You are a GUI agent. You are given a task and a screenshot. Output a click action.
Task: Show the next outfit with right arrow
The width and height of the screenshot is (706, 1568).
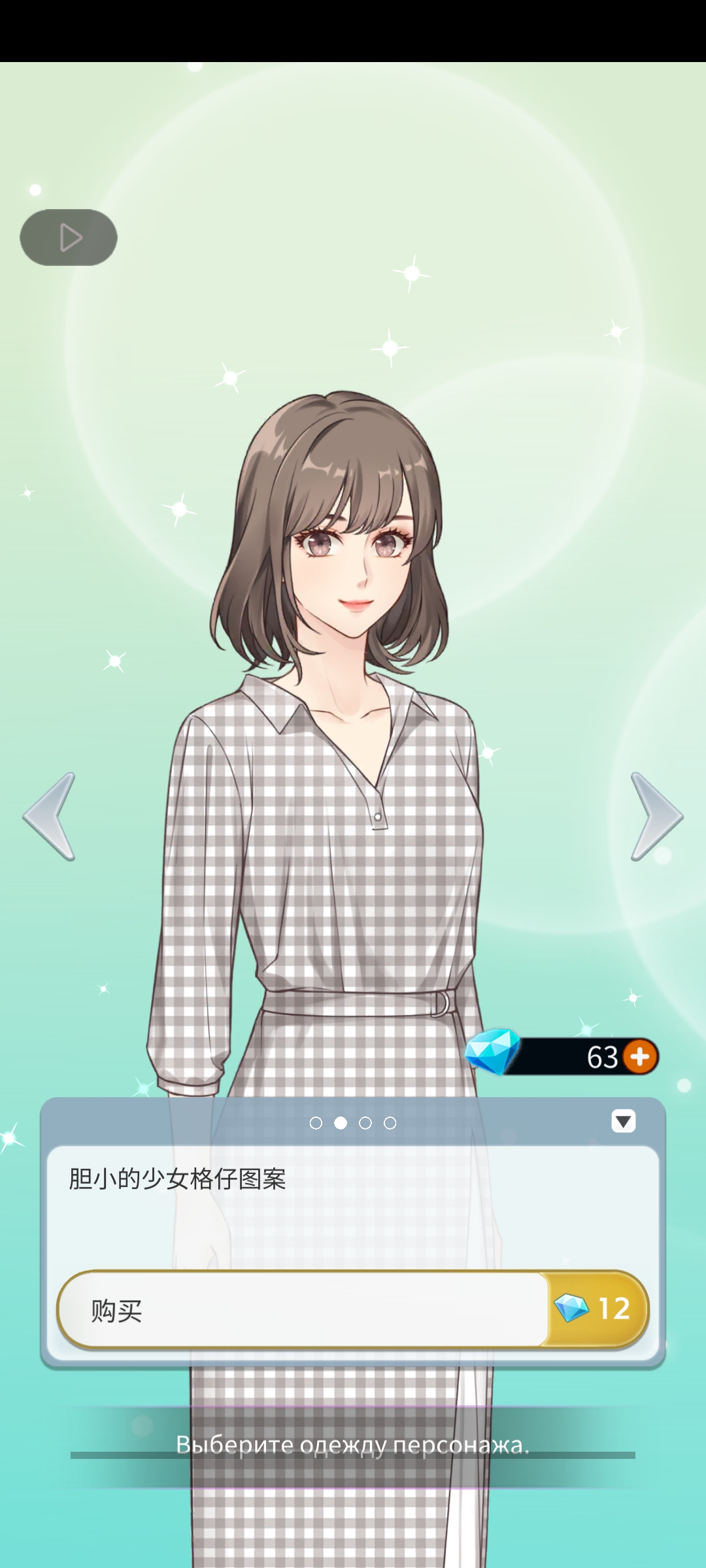point(656,816)
